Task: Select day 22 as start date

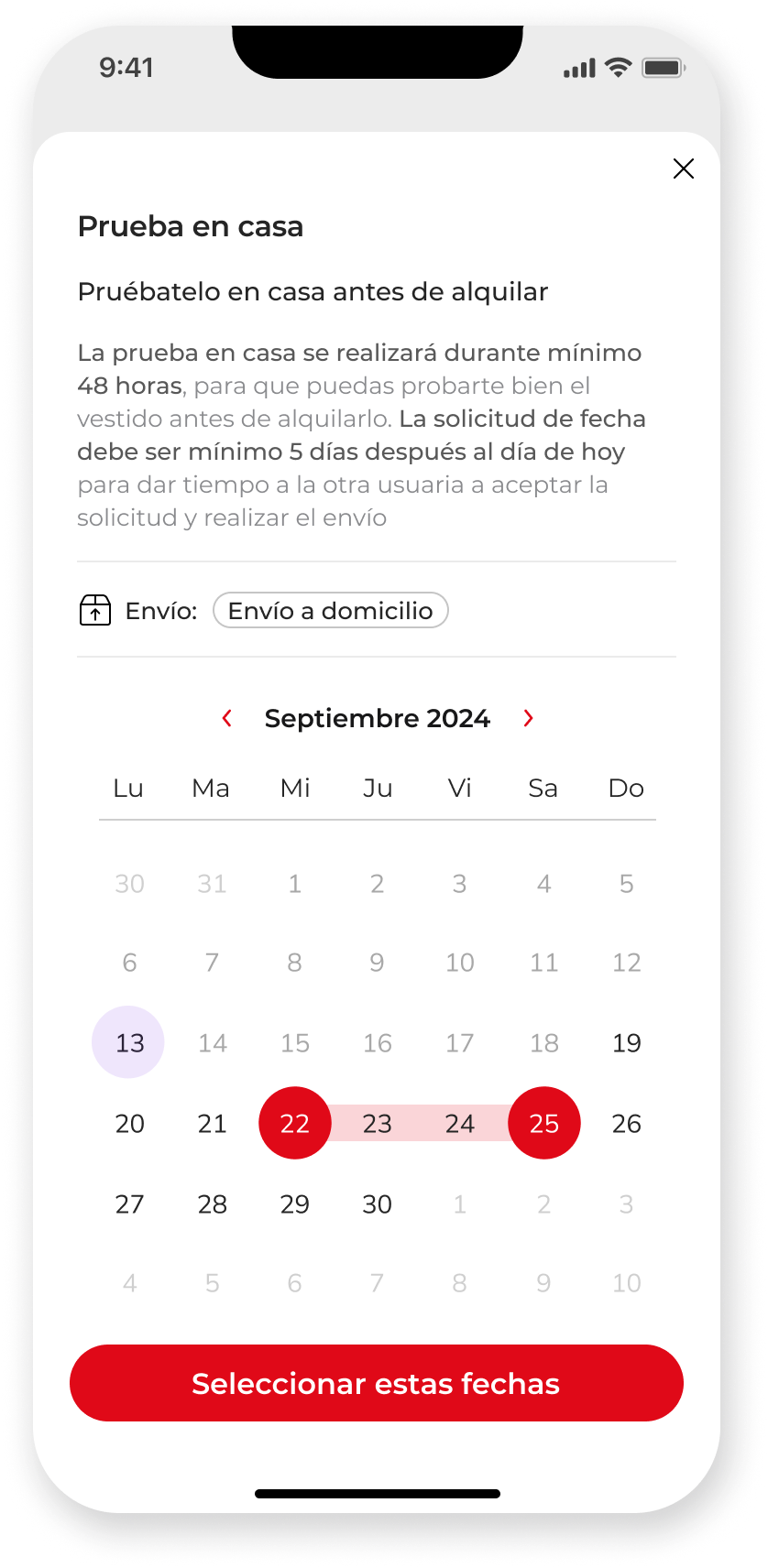Action: pyautogui.click(x=294, y=1123)
